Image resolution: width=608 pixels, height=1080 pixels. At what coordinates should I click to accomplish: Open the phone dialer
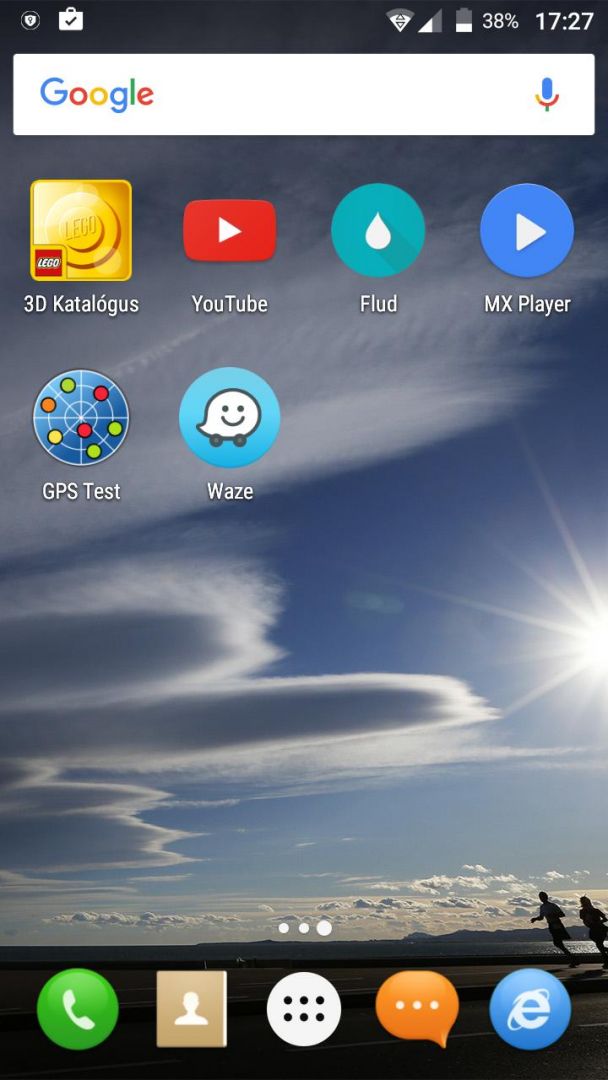[x=78, y=1009]
